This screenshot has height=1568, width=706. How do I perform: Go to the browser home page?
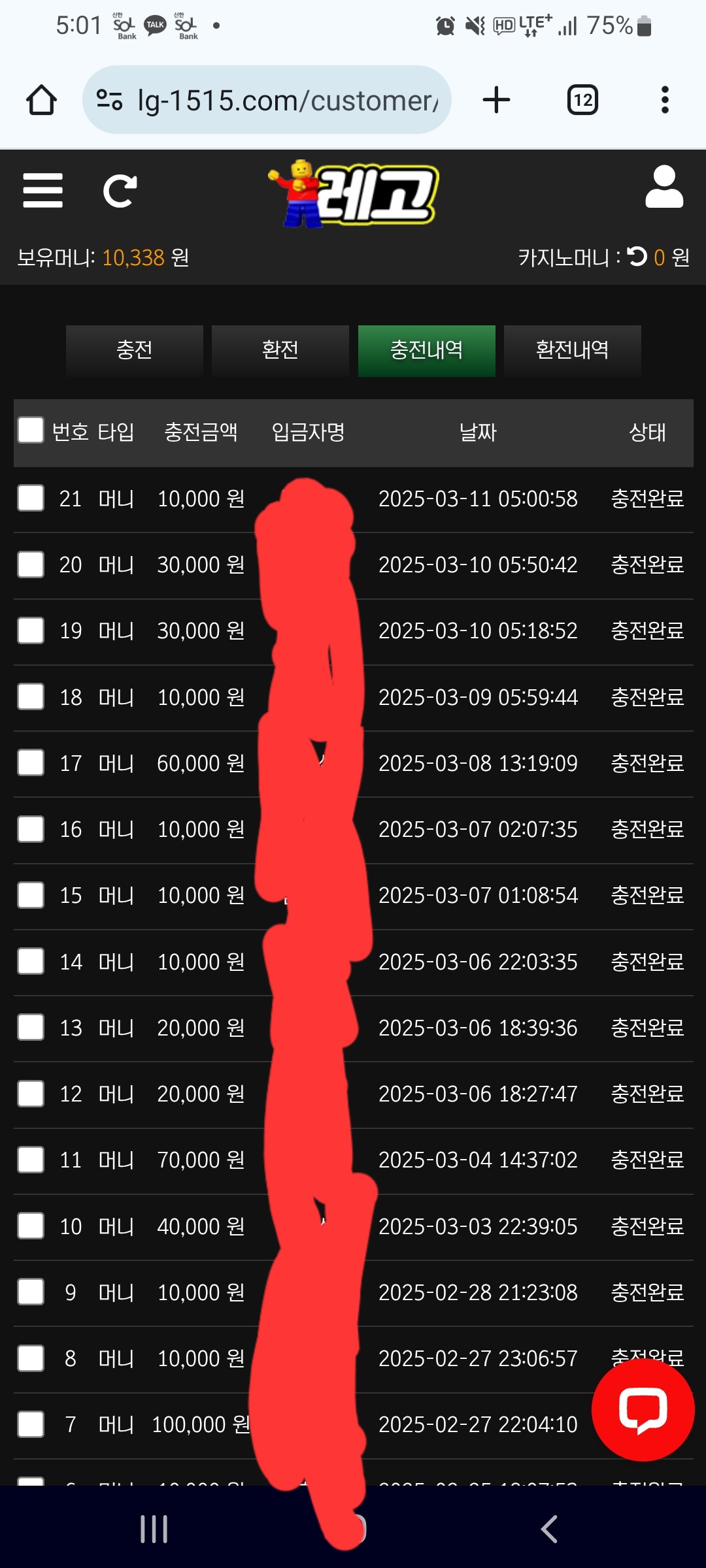[x=41, y=100]
